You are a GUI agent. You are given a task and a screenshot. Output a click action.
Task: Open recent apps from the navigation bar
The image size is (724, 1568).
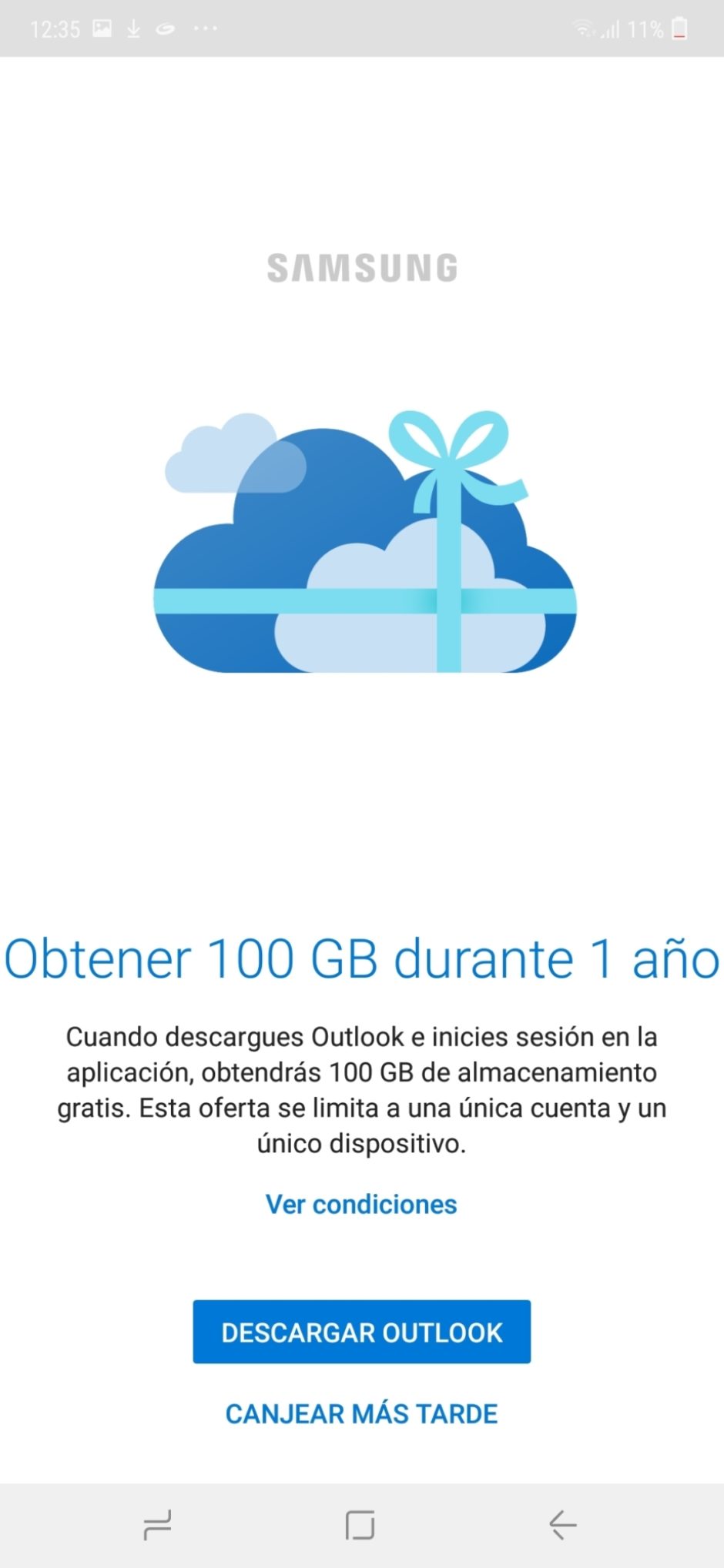158,1525
